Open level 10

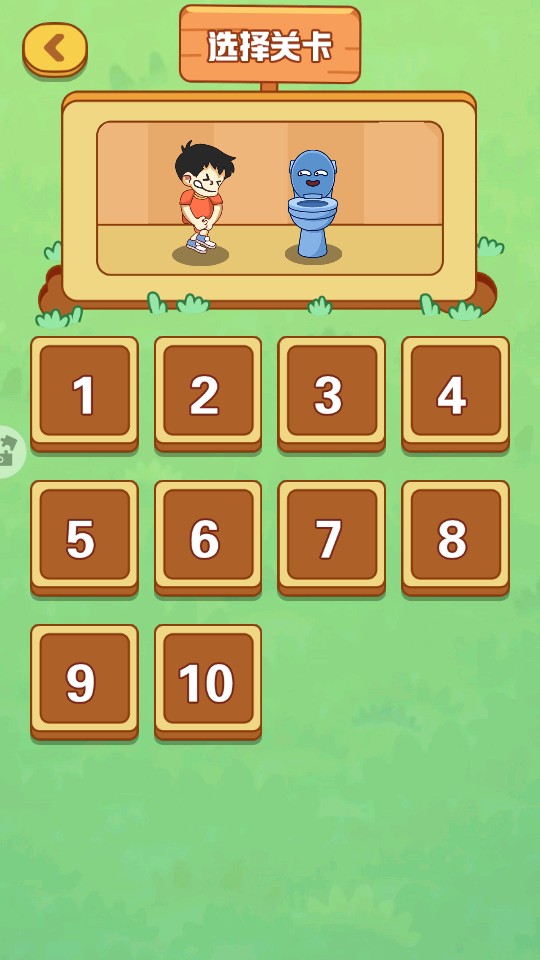click(208, 682)
